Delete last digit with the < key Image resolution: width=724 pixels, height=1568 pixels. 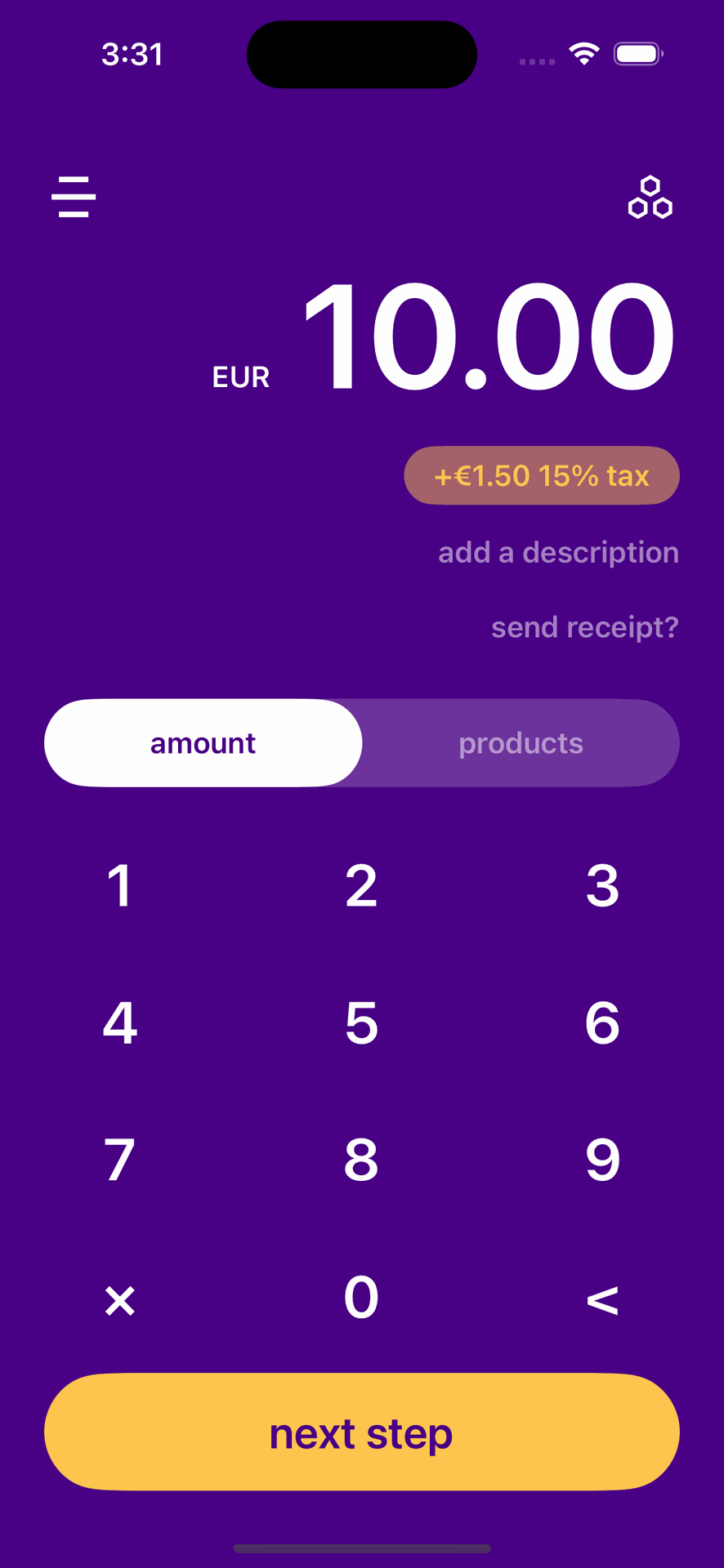coord(602,1300)
